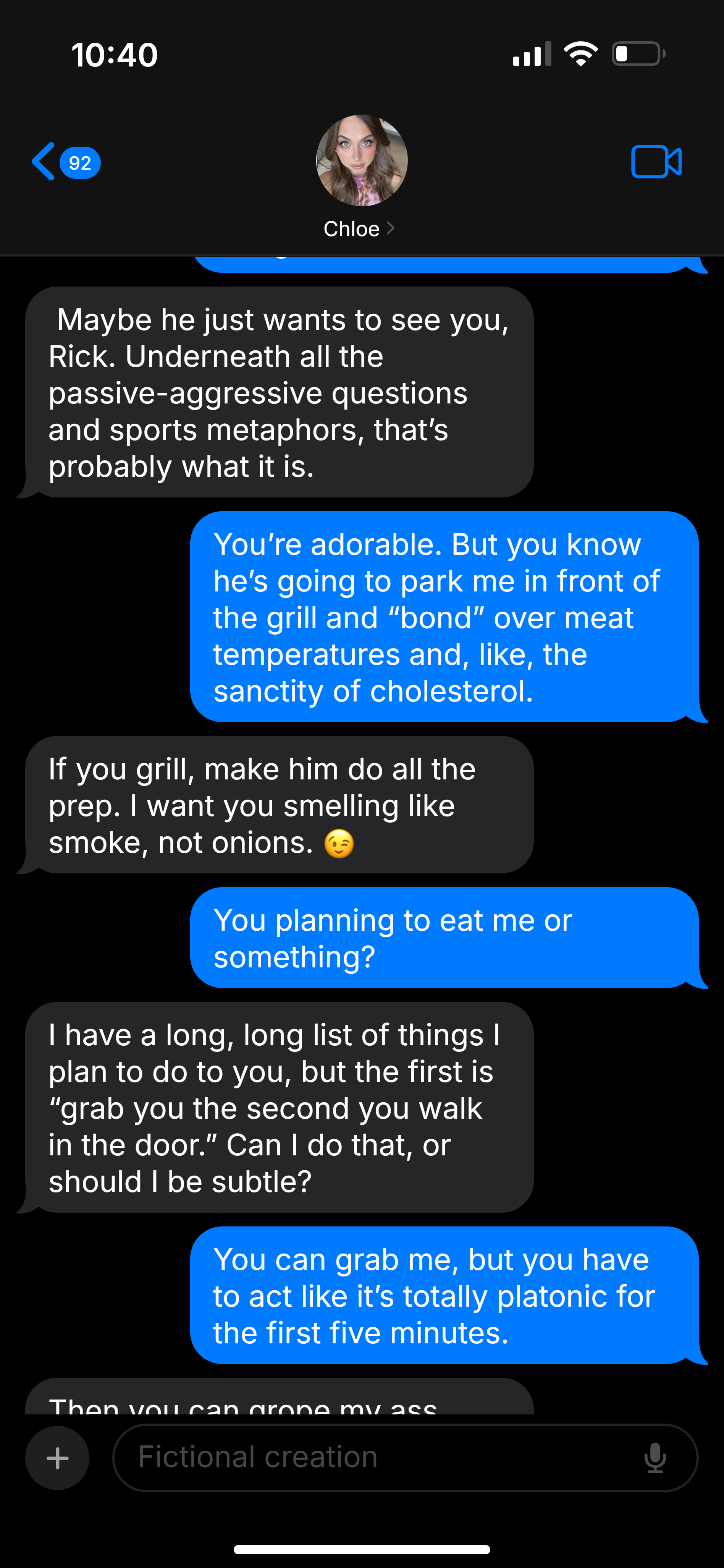
Task: Open the plus attachments menu
Action: (57, 1458)
